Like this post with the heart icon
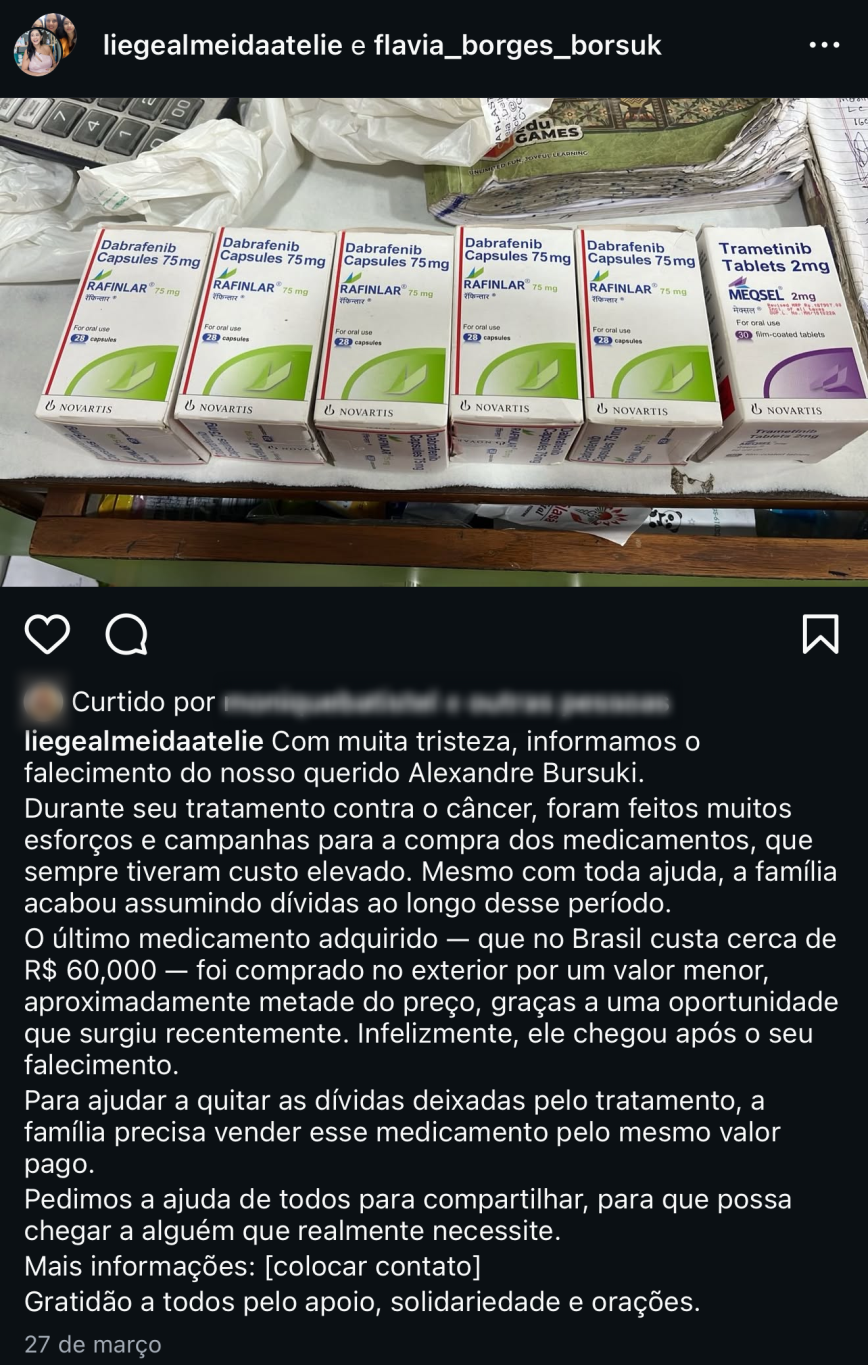 pos(47,634)
